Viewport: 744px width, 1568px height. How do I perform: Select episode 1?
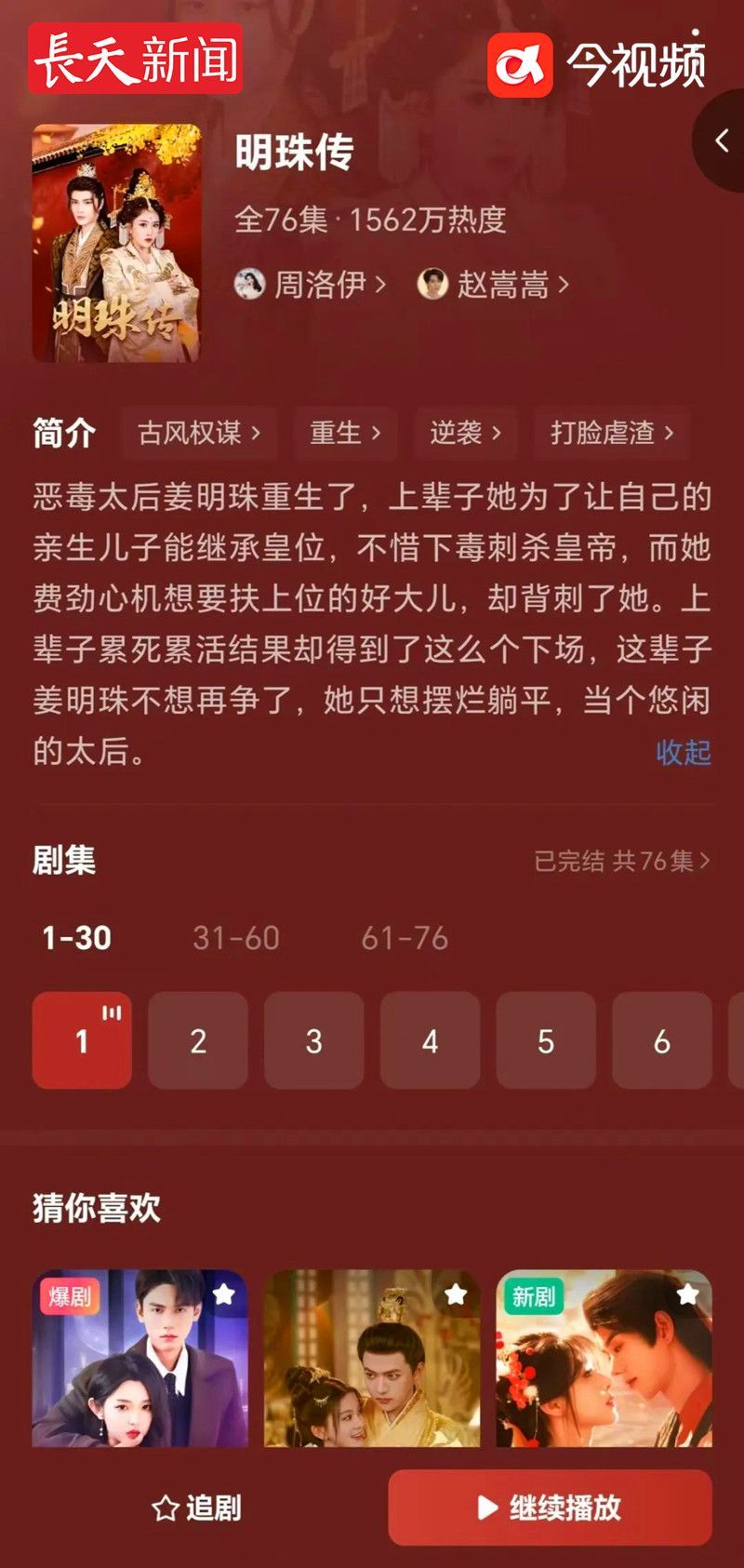pos(82,1040)
